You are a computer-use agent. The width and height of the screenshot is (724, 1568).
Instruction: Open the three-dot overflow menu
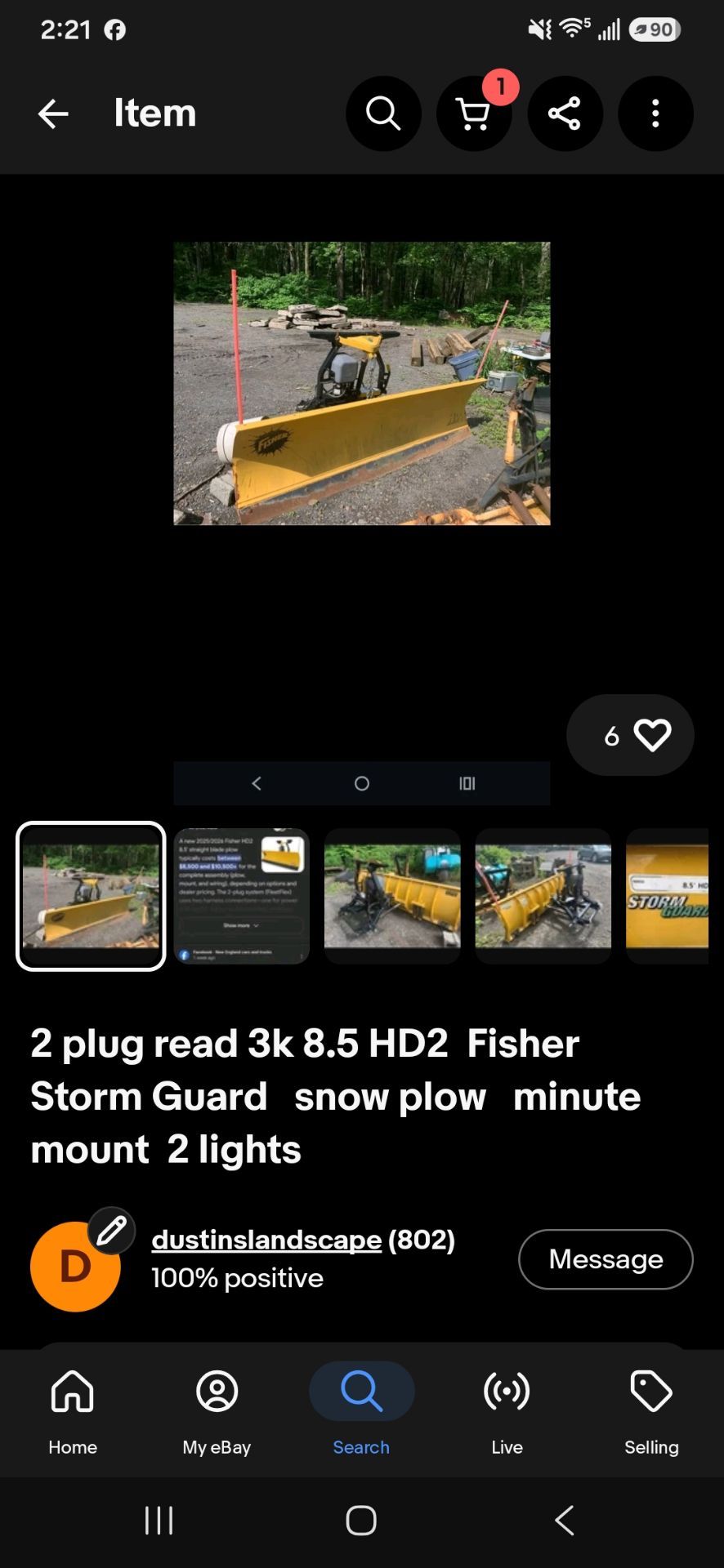pos(655,114)
